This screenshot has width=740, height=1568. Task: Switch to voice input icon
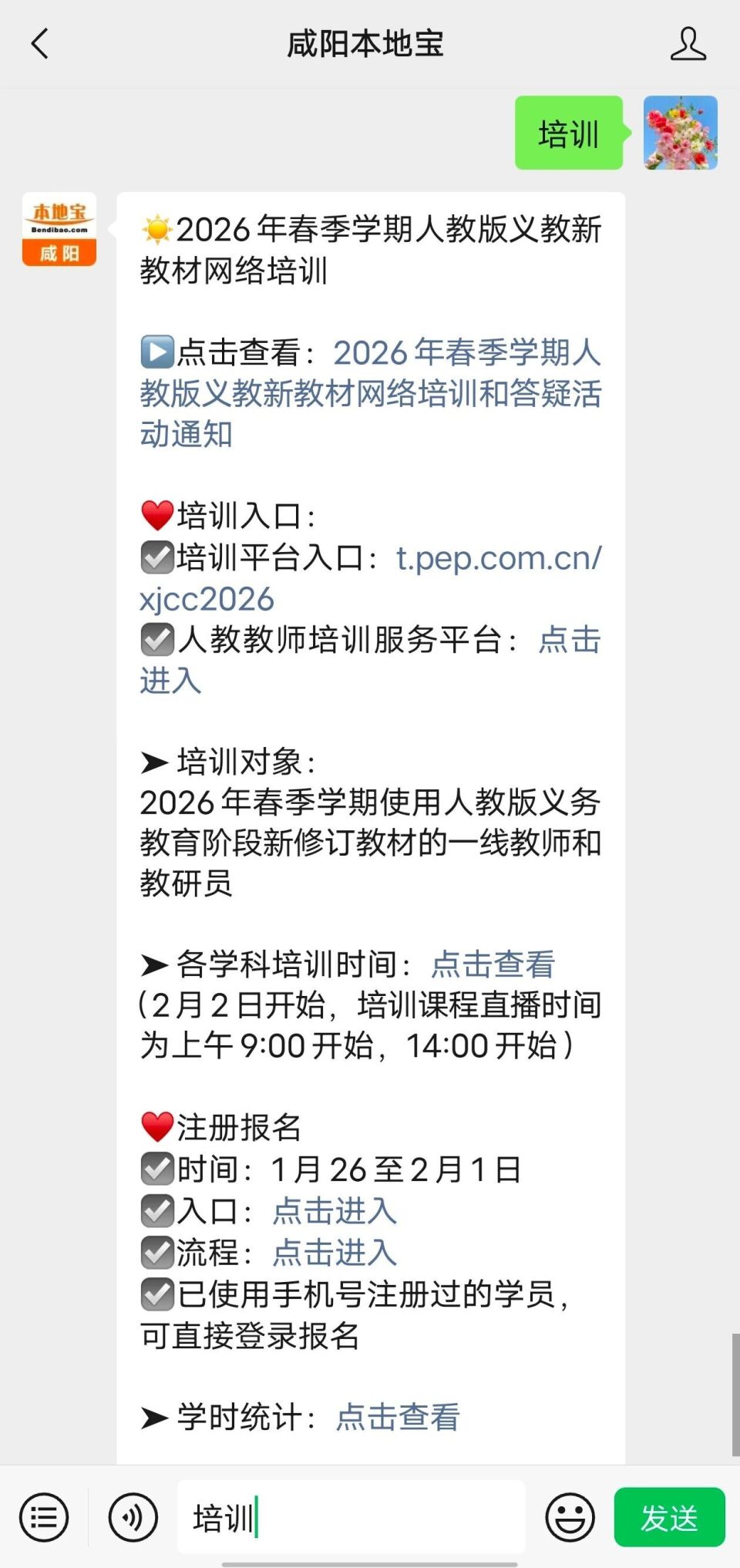(131, 1518)
